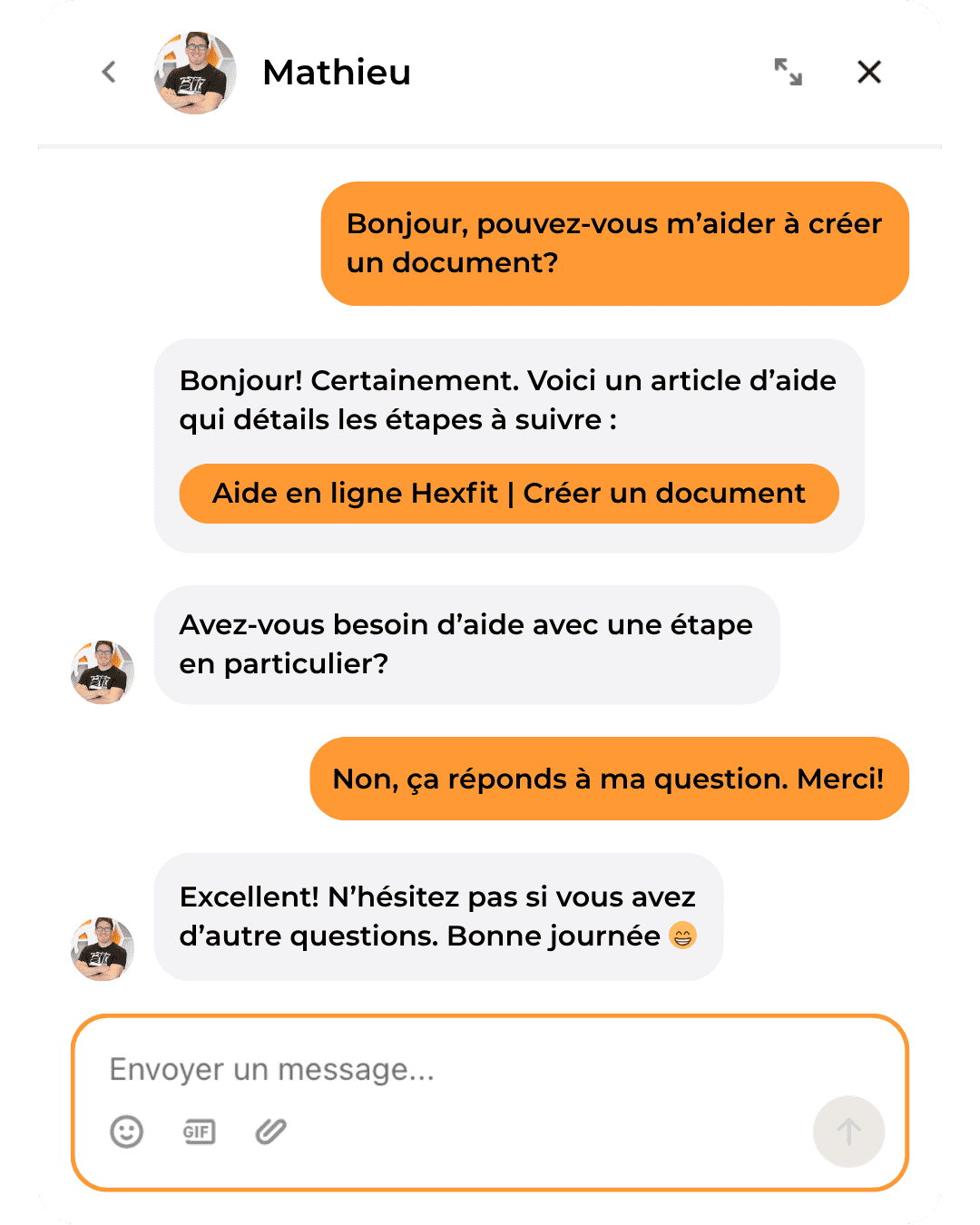Send the message with arrow button

[x=848, y=1132]
